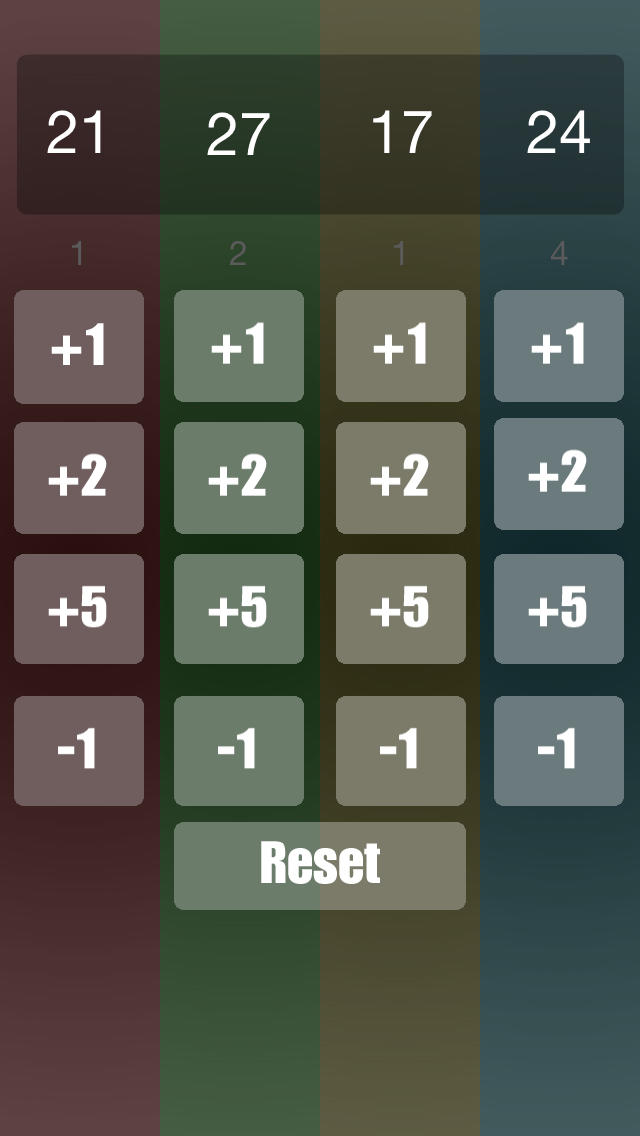The height and width of the screenshot is (1136, 640).
Task: Add 2 points to the blue column
Action: pyautogui.click(x=559, y=474)
